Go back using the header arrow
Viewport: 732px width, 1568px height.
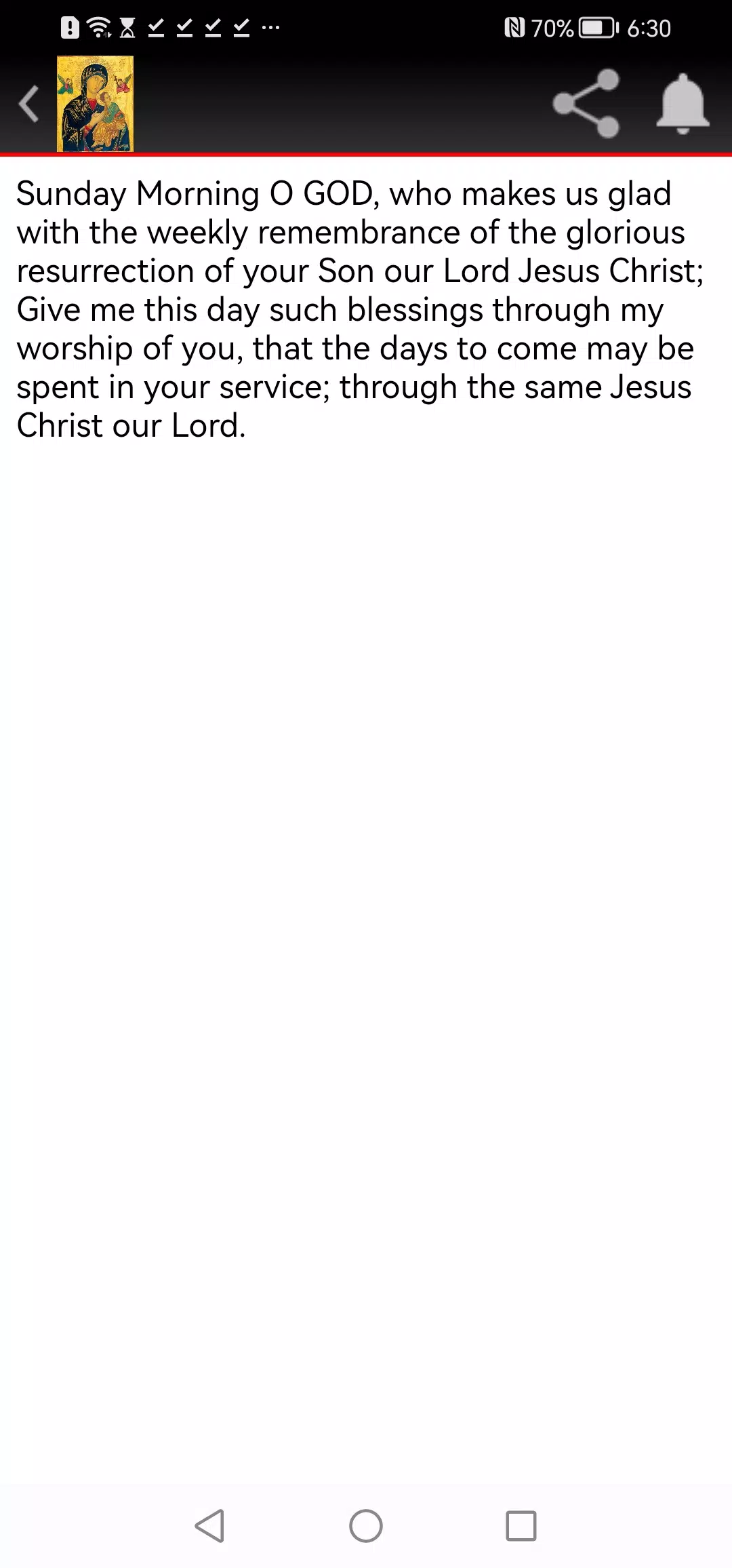[x=28, y=104]
